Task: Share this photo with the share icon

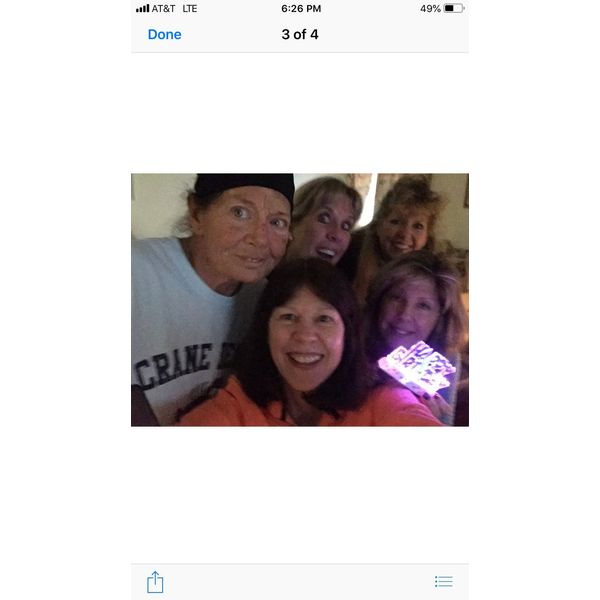Action: (155, 582)
